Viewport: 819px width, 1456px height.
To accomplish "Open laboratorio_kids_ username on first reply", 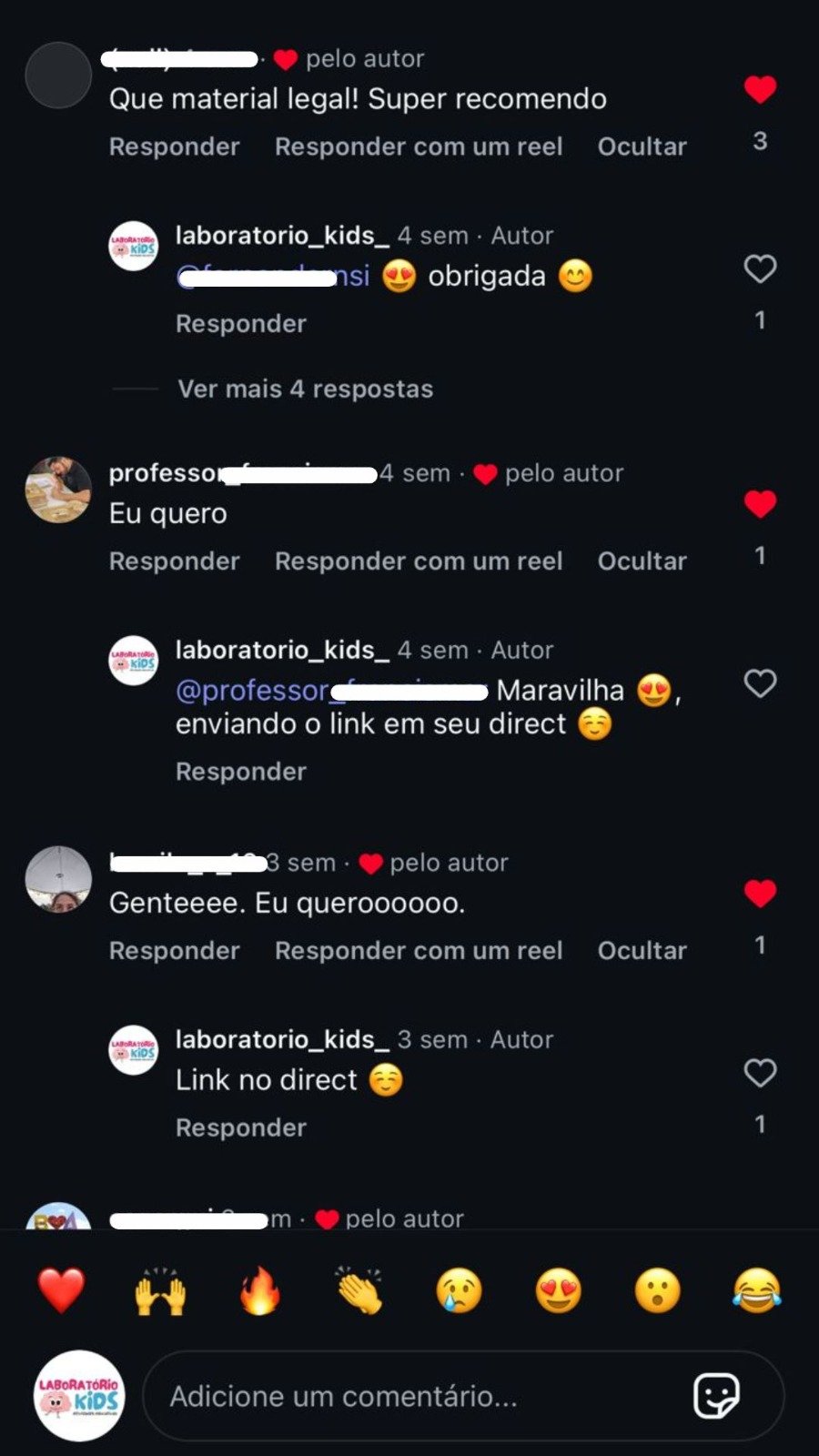I will point(283,235).
